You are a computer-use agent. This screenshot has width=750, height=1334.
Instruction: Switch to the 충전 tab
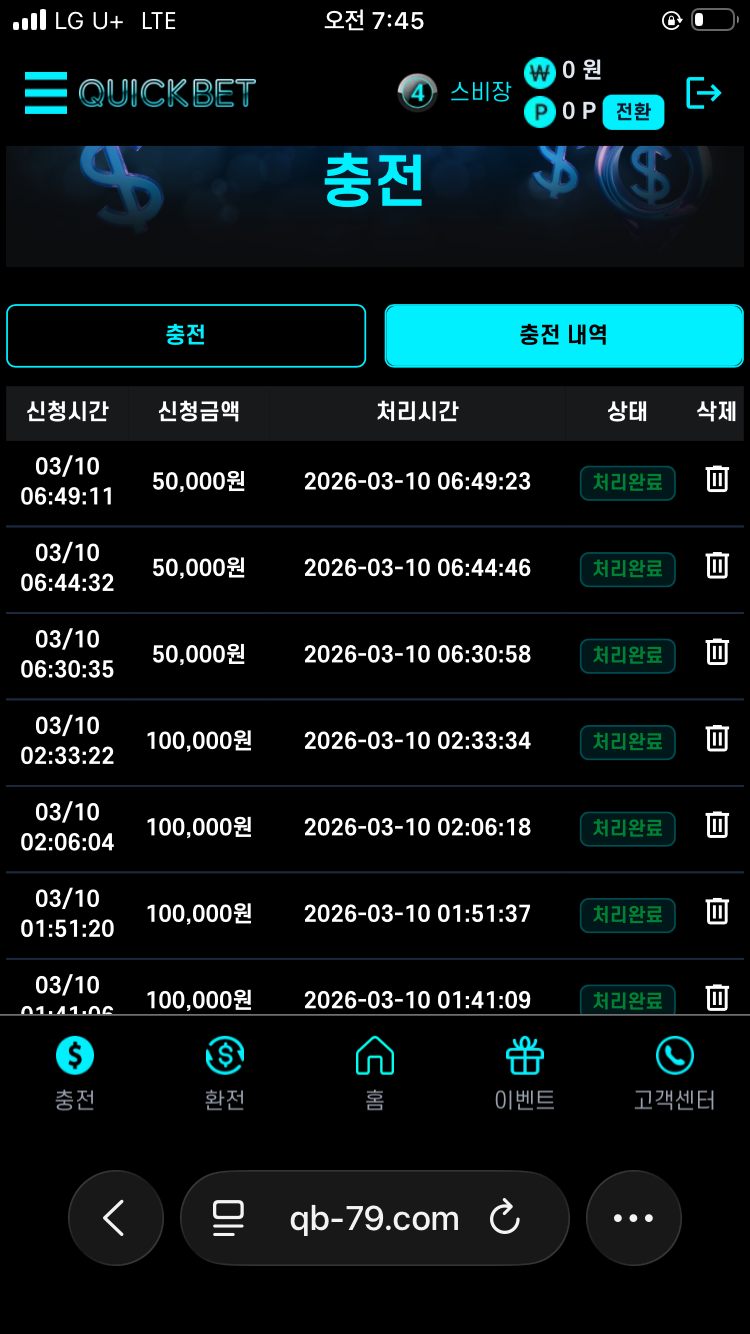[x=186, y=336]
